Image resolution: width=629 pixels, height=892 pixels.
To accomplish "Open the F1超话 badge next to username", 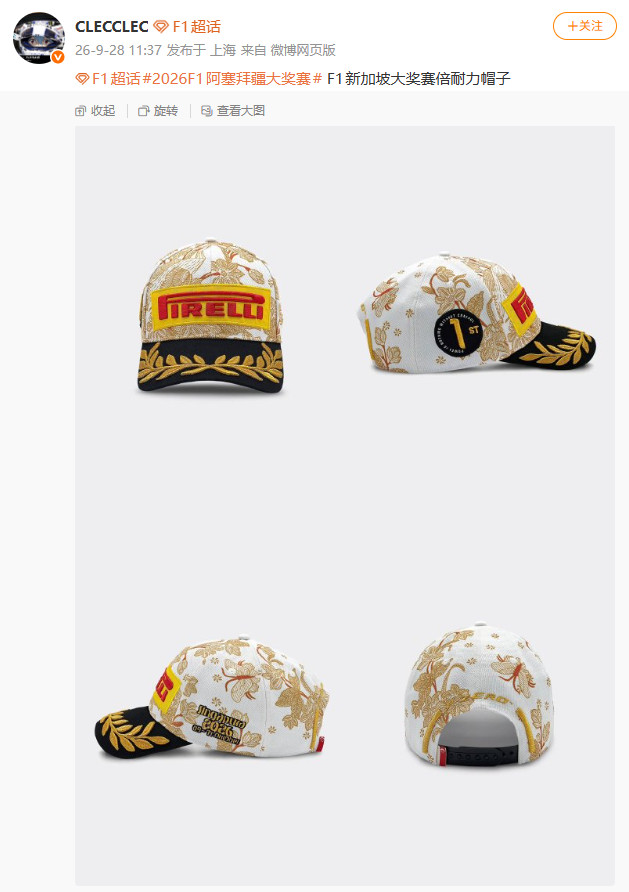I will [x=187, y=27].
